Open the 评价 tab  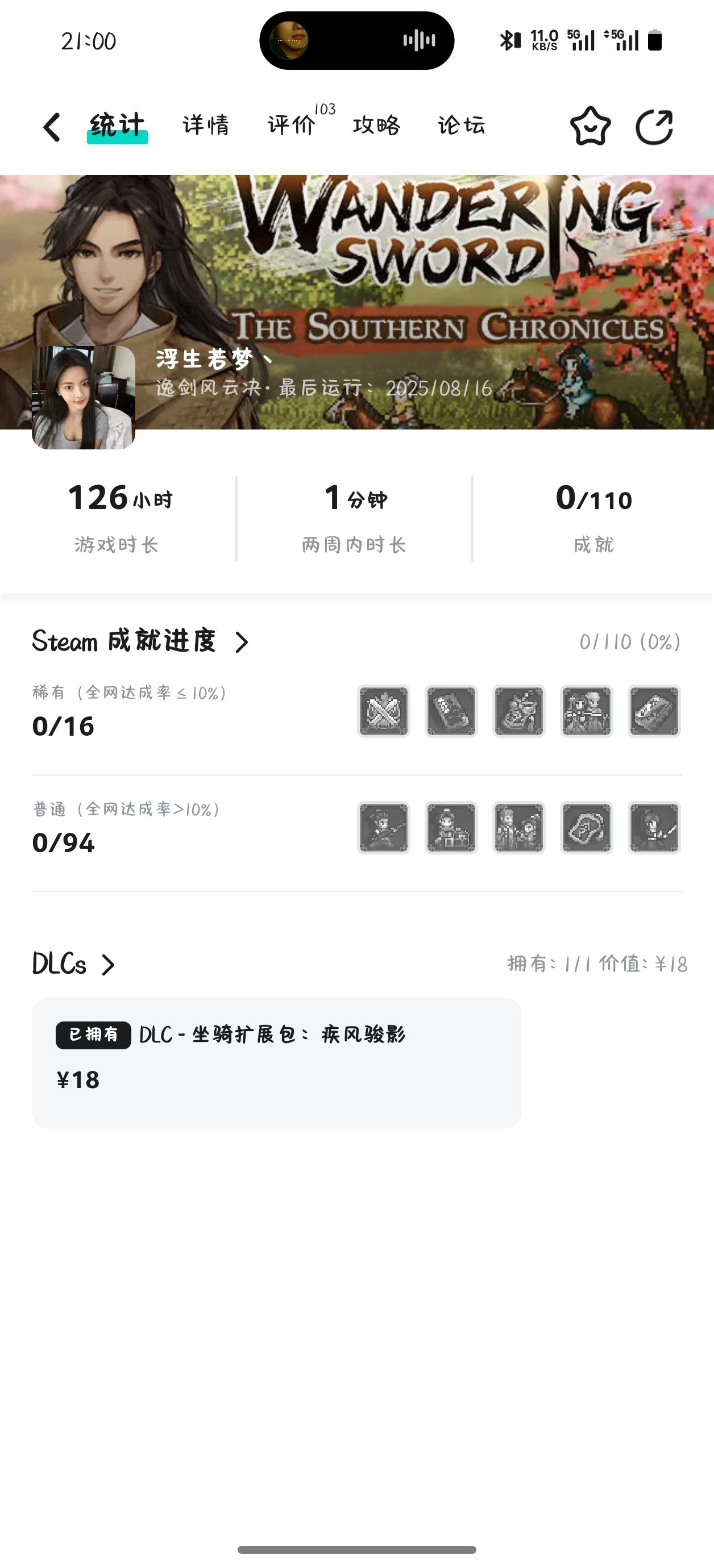pos(292,126)
